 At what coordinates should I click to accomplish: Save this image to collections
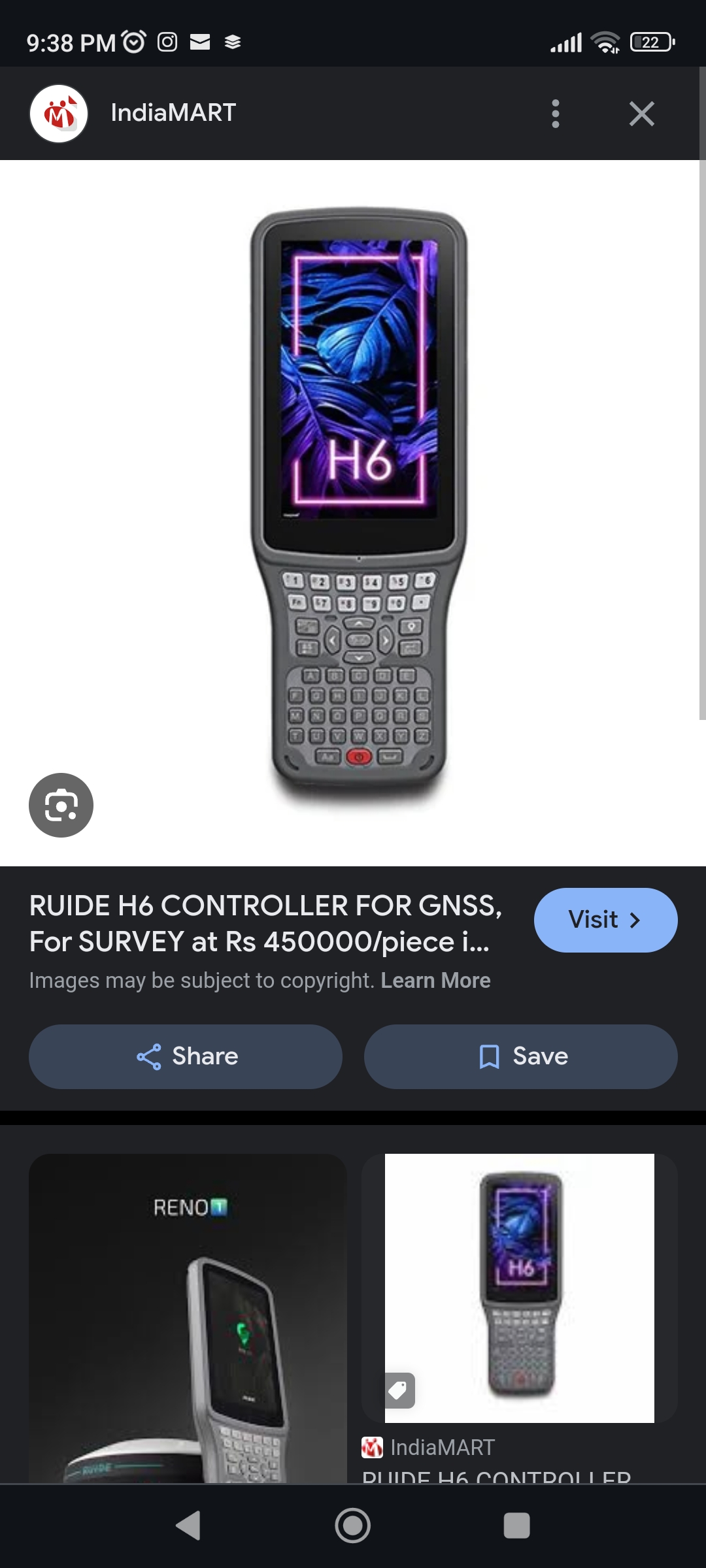[x=520, y=1056]
